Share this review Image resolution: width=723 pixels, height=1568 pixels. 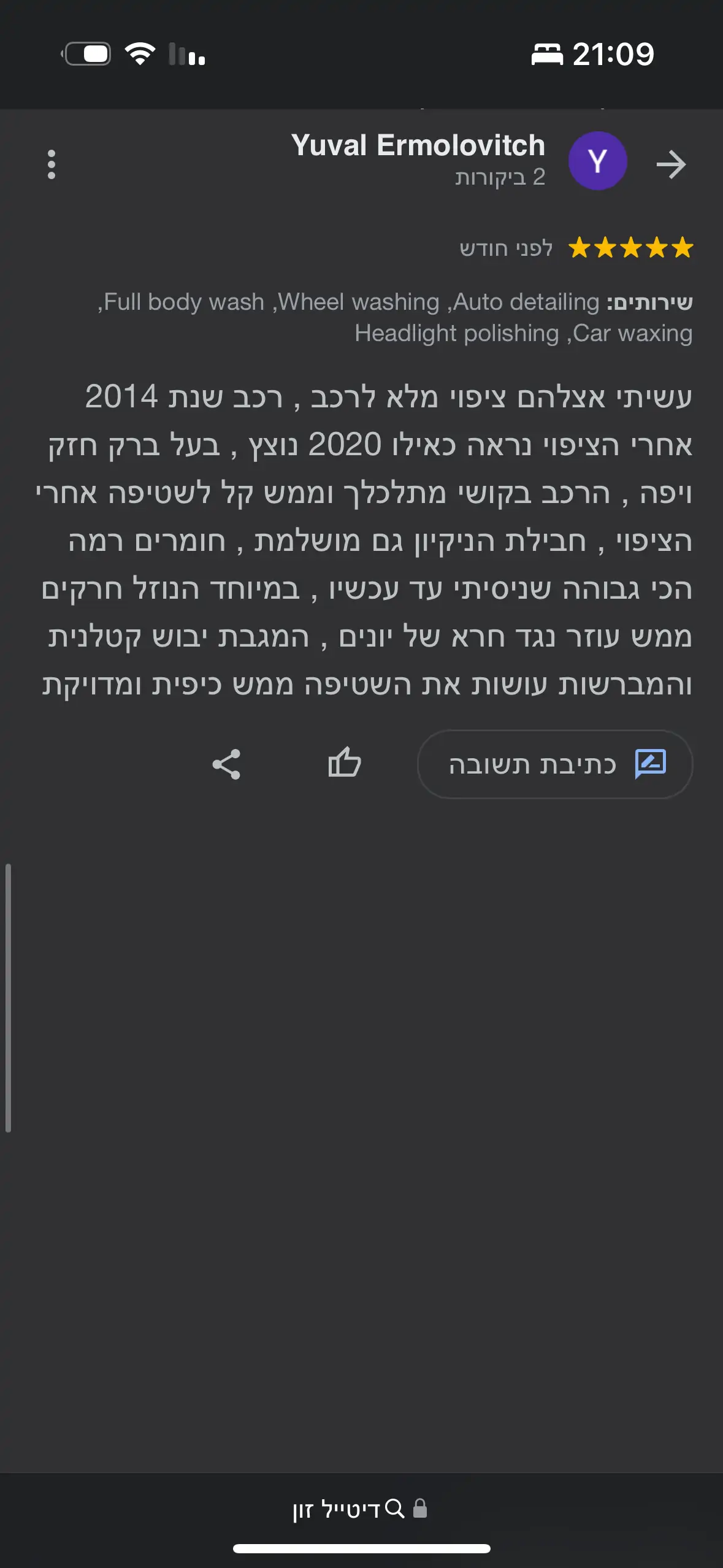coord(226,764)
